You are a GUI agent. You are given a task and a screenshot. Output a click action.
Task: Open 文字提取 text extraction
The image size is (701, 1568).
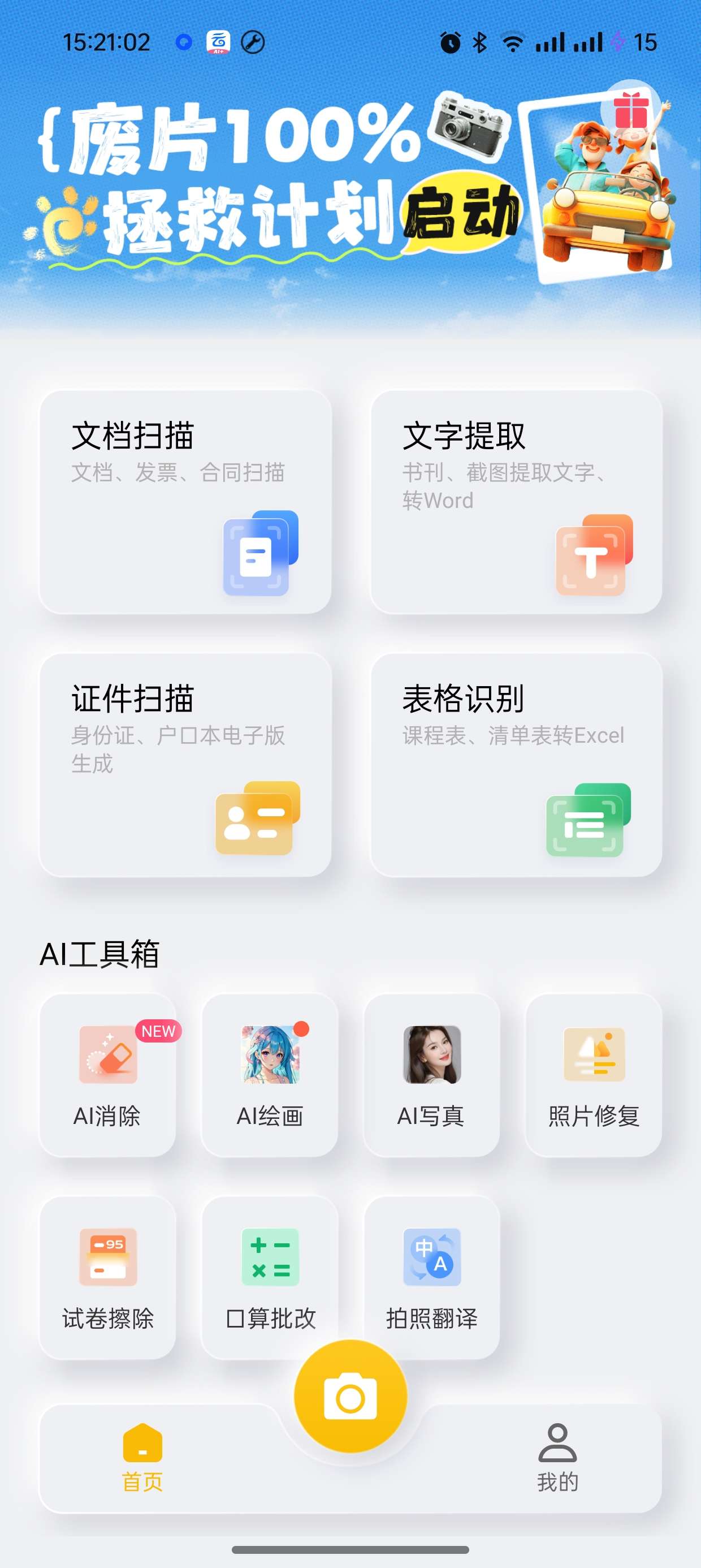(516, 502)
